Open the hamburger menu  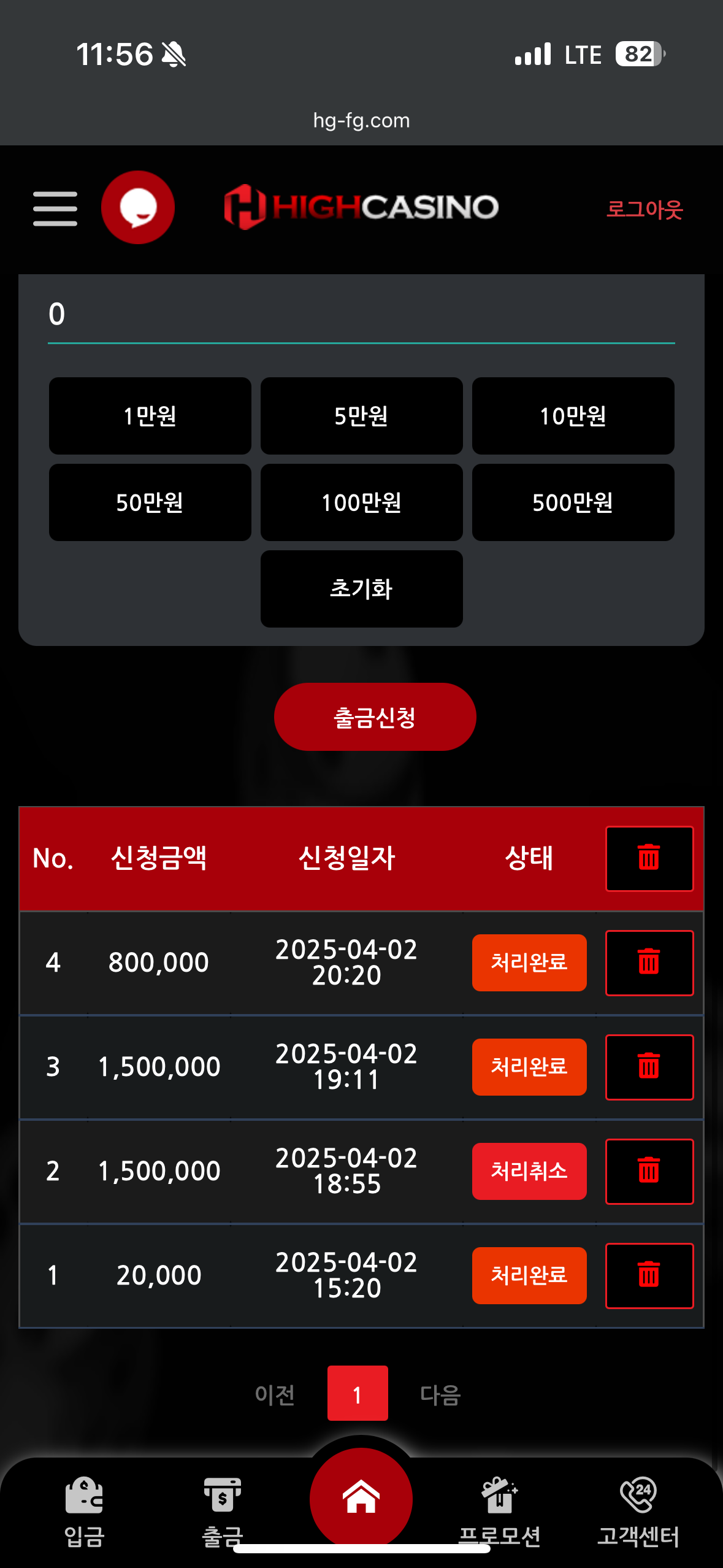pyautogui.click(x=55, y=208)
